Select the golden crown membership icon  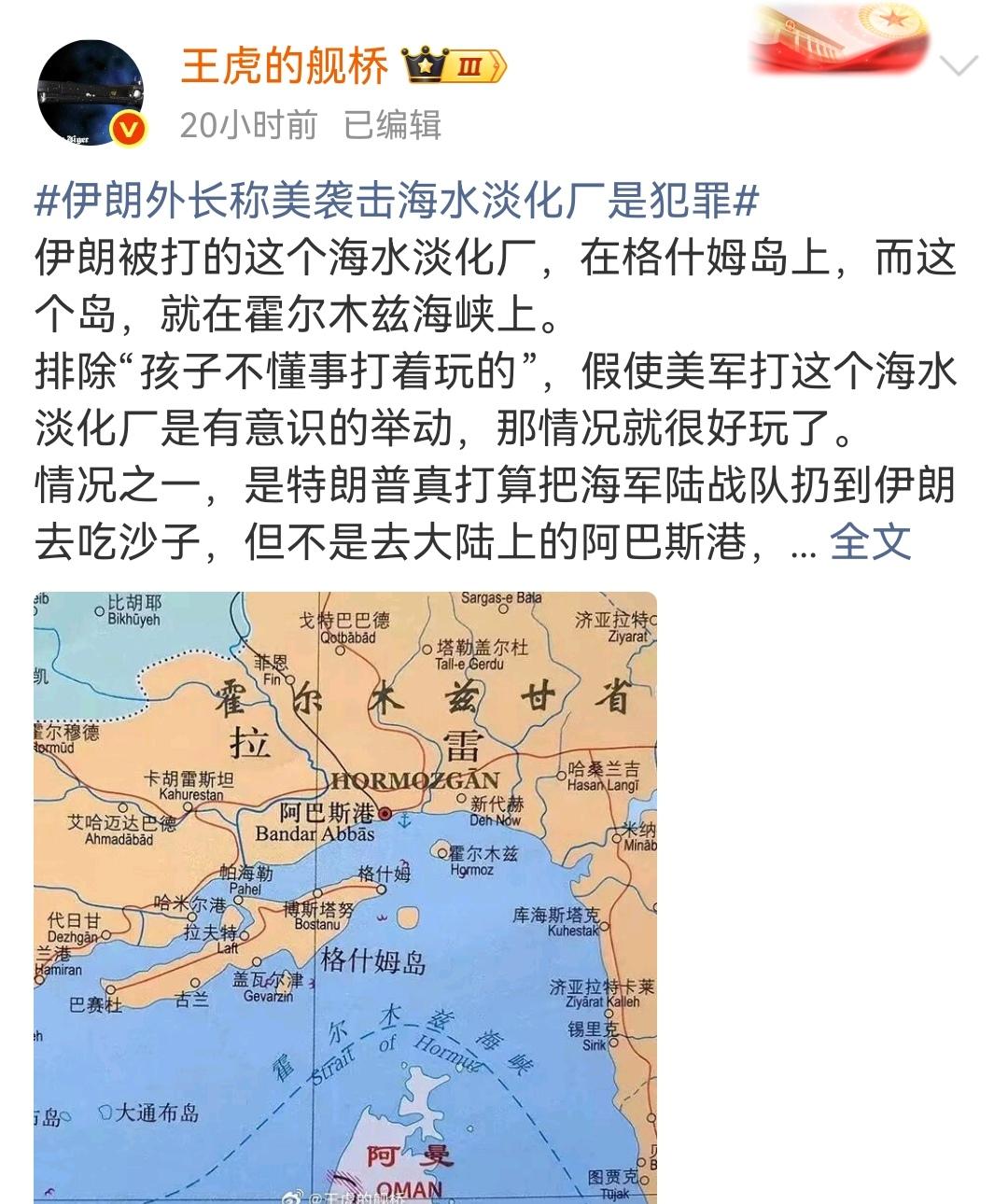tap(425, 65)
